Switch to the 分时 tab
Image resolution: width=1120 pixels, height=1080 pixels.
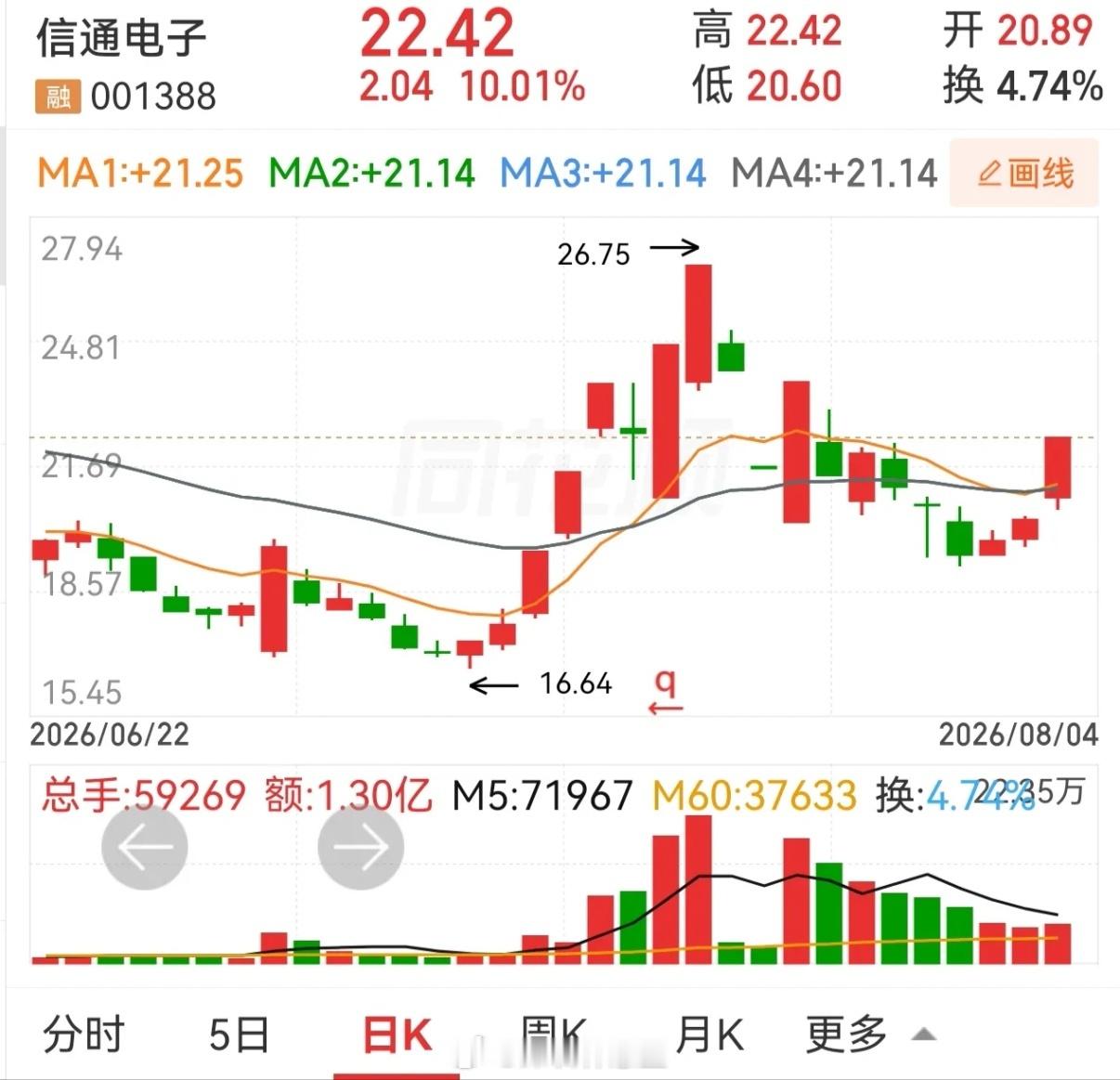click(x=84, y=1034)
